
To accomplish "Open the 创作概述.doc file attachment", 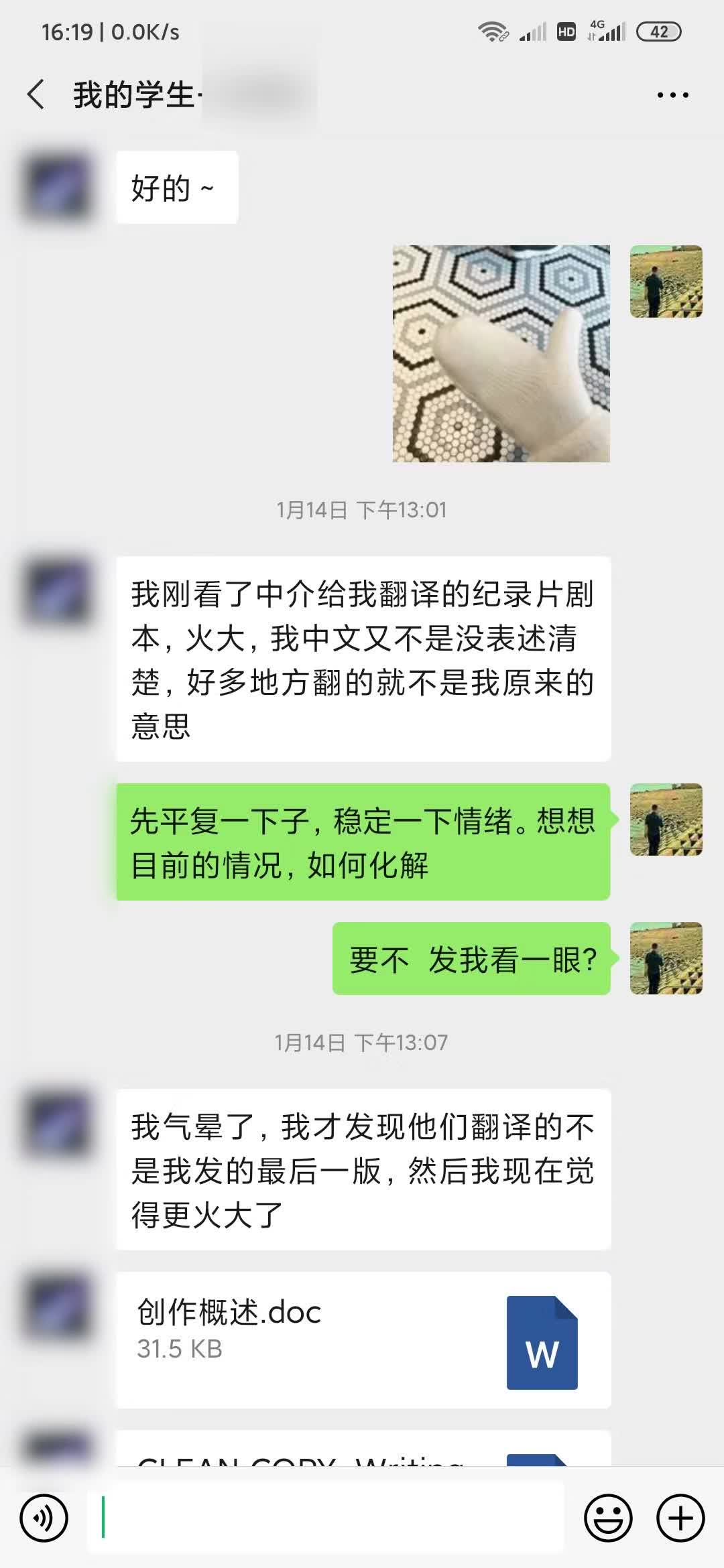I will (363, 1340).
